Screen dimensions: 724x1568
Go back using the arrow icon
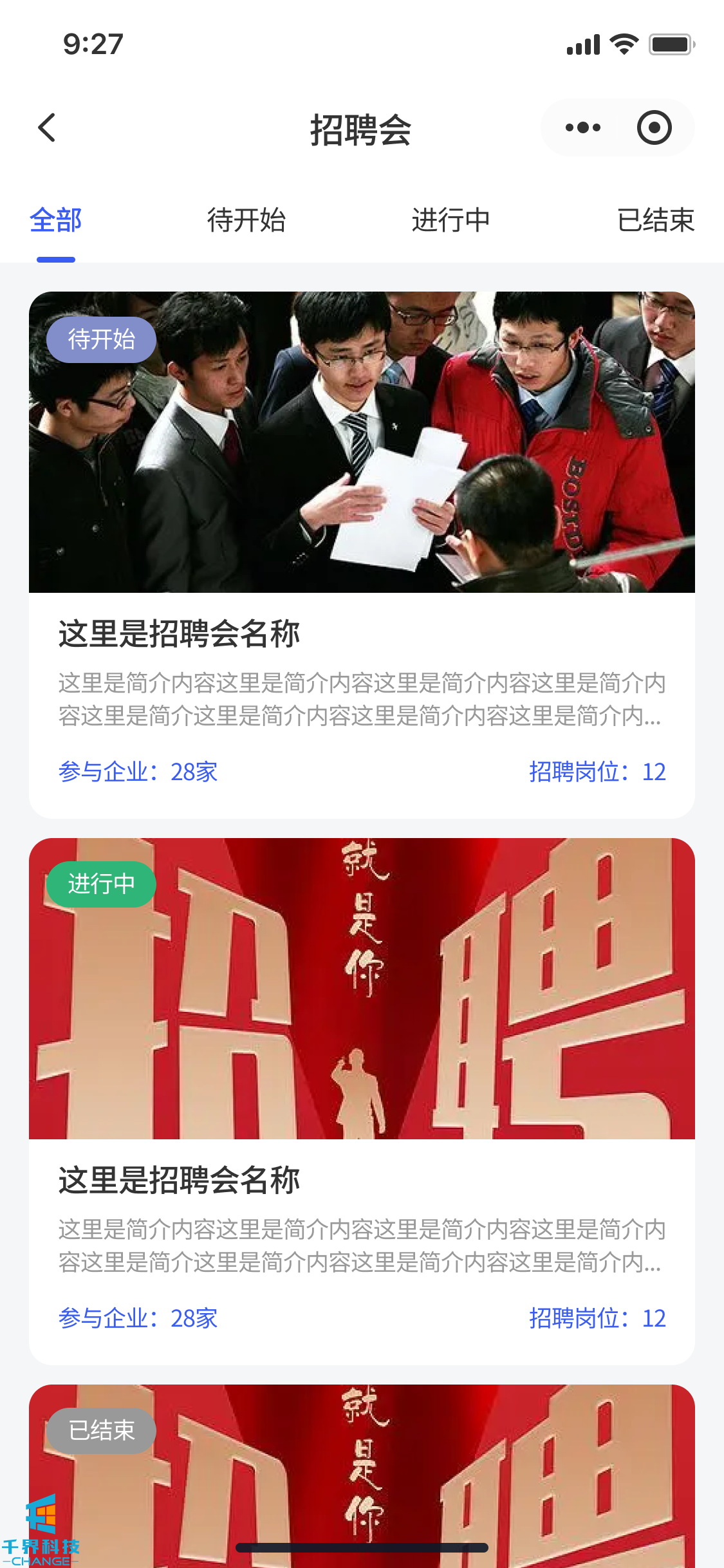pos(47,127)
